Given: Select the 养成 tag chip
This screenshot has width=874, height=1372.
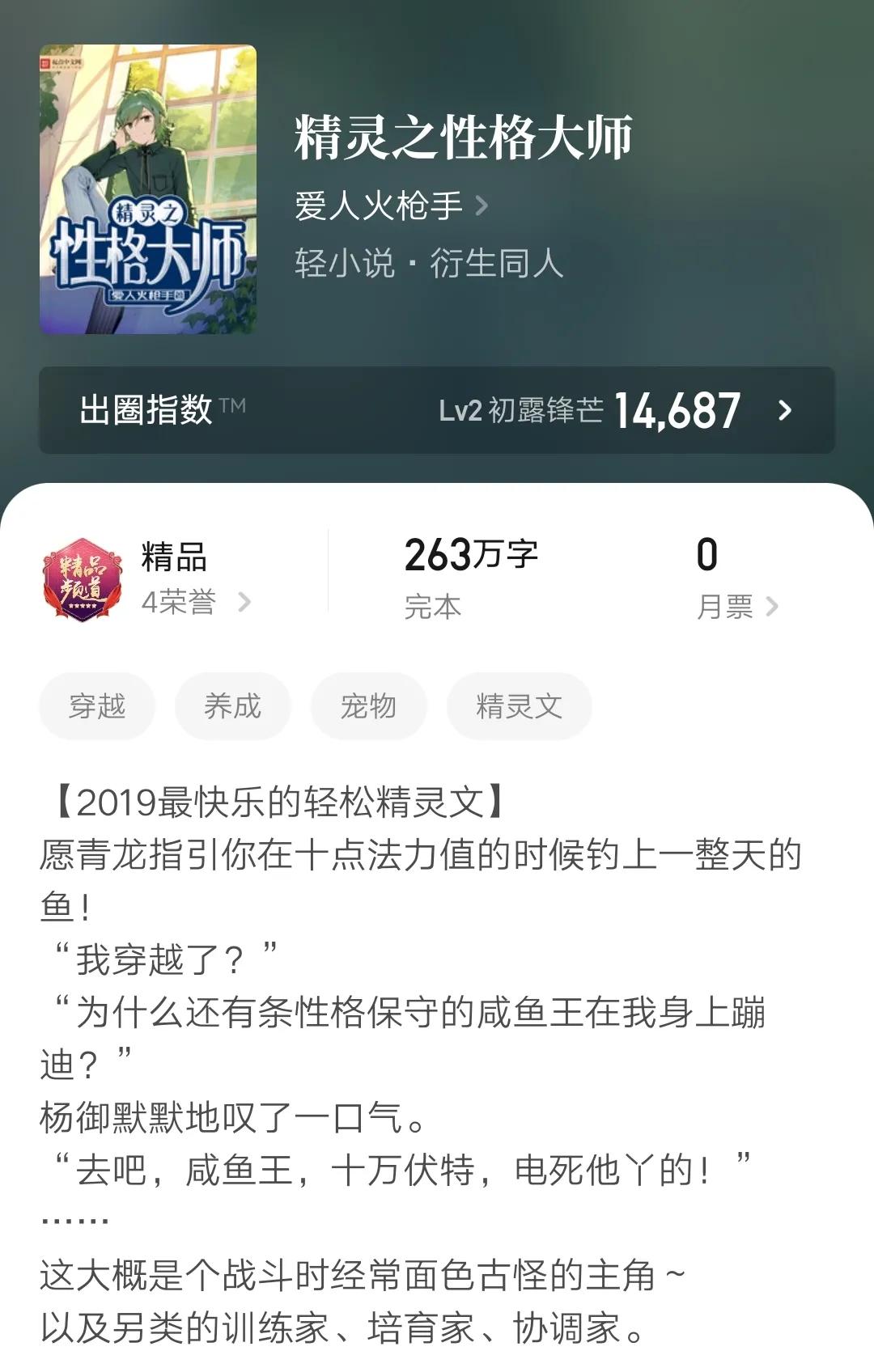Looking at the screenshot, I should (233, 706).
